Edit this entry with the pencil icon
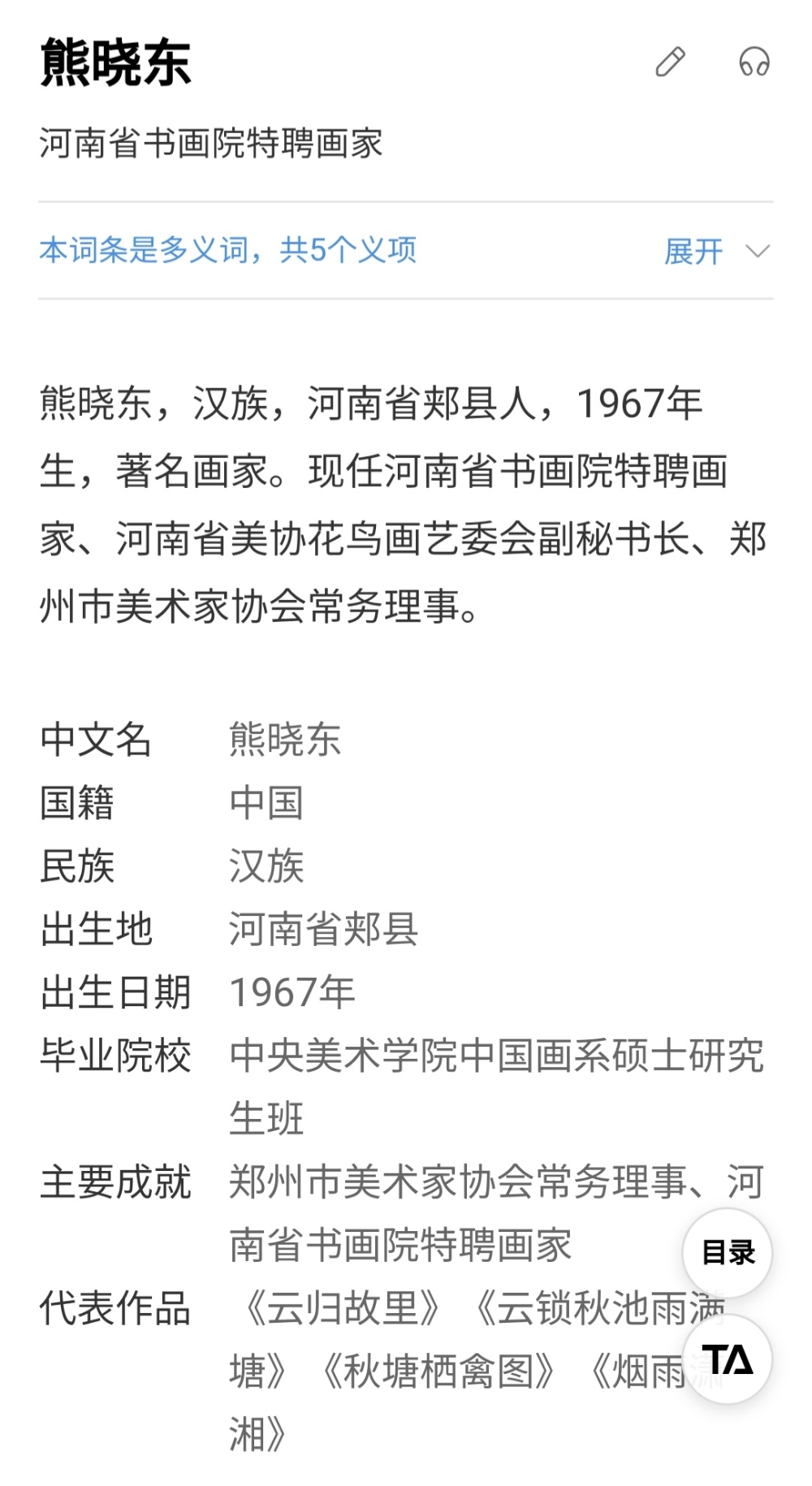This screenshot has height=1486, width=812. (x=670, y=62)
